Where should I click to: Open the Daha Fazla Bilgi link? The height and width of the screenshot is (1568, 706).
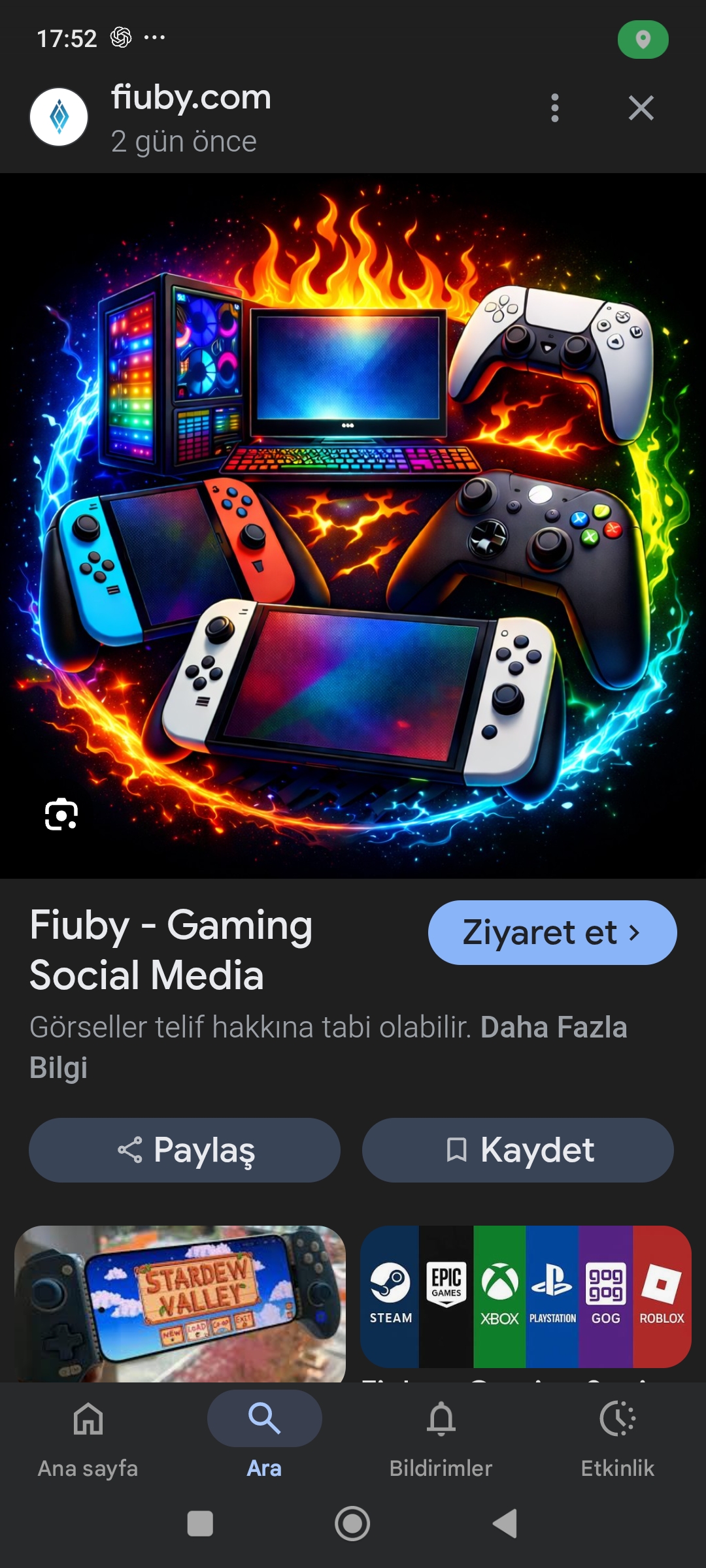point(553,1028)
